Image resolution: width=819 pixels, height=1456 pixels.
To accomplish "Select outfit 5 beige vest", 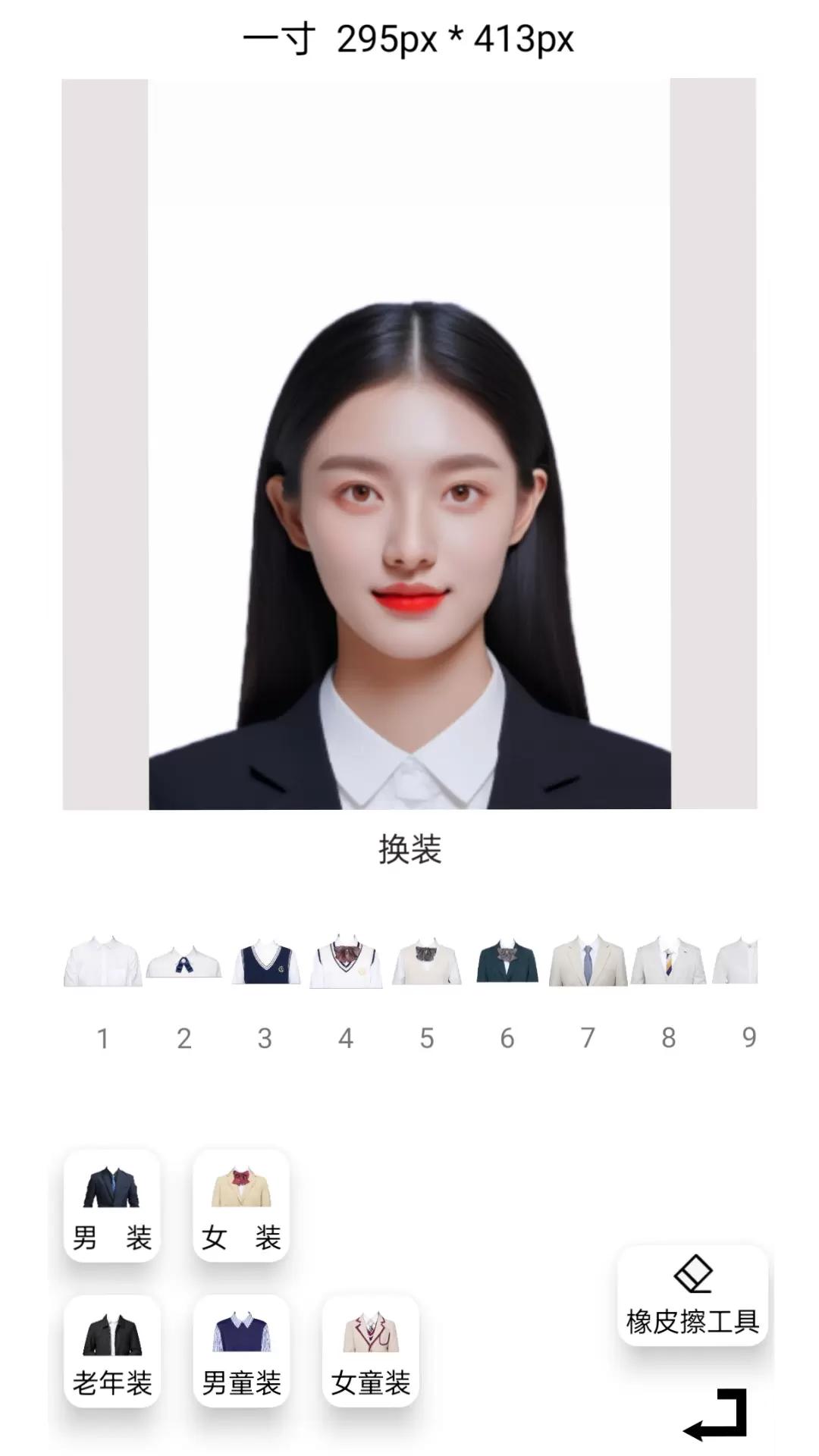I will (x=426, y=962).
